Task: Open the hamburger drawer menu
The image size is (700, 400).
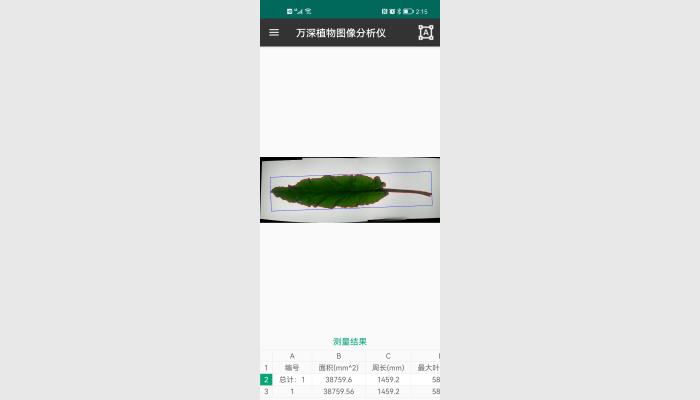Action: [274, 33]
